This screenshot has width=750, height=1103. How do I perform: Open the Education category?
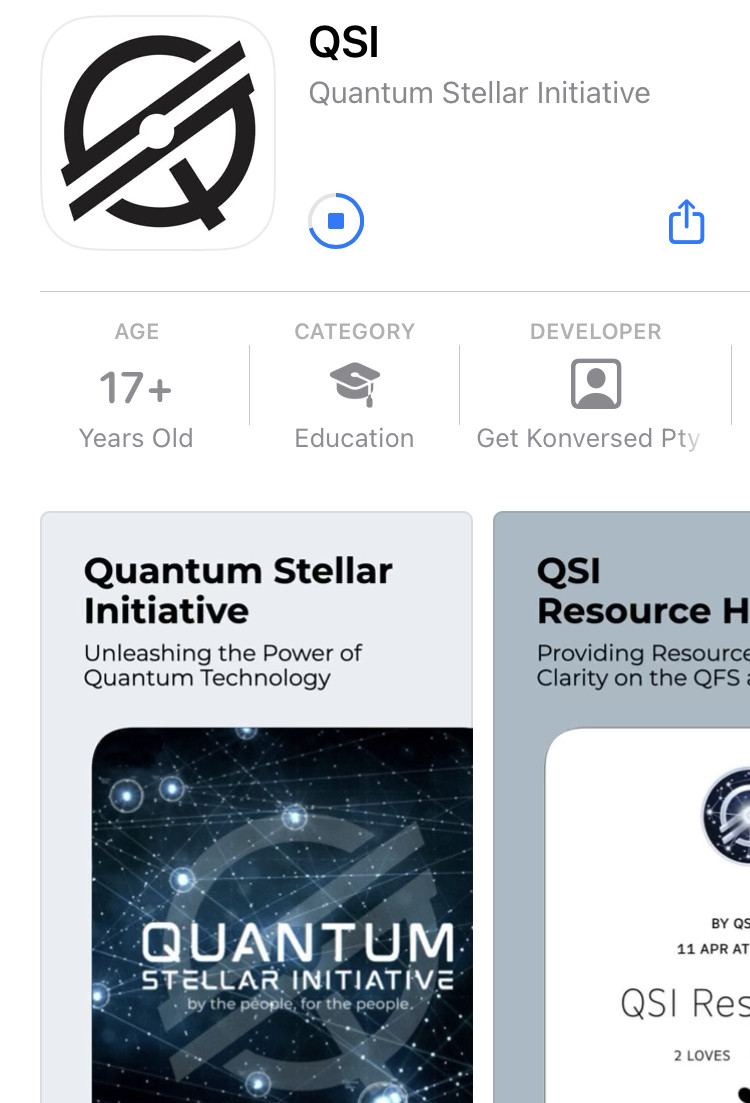[x=354, y=388]
